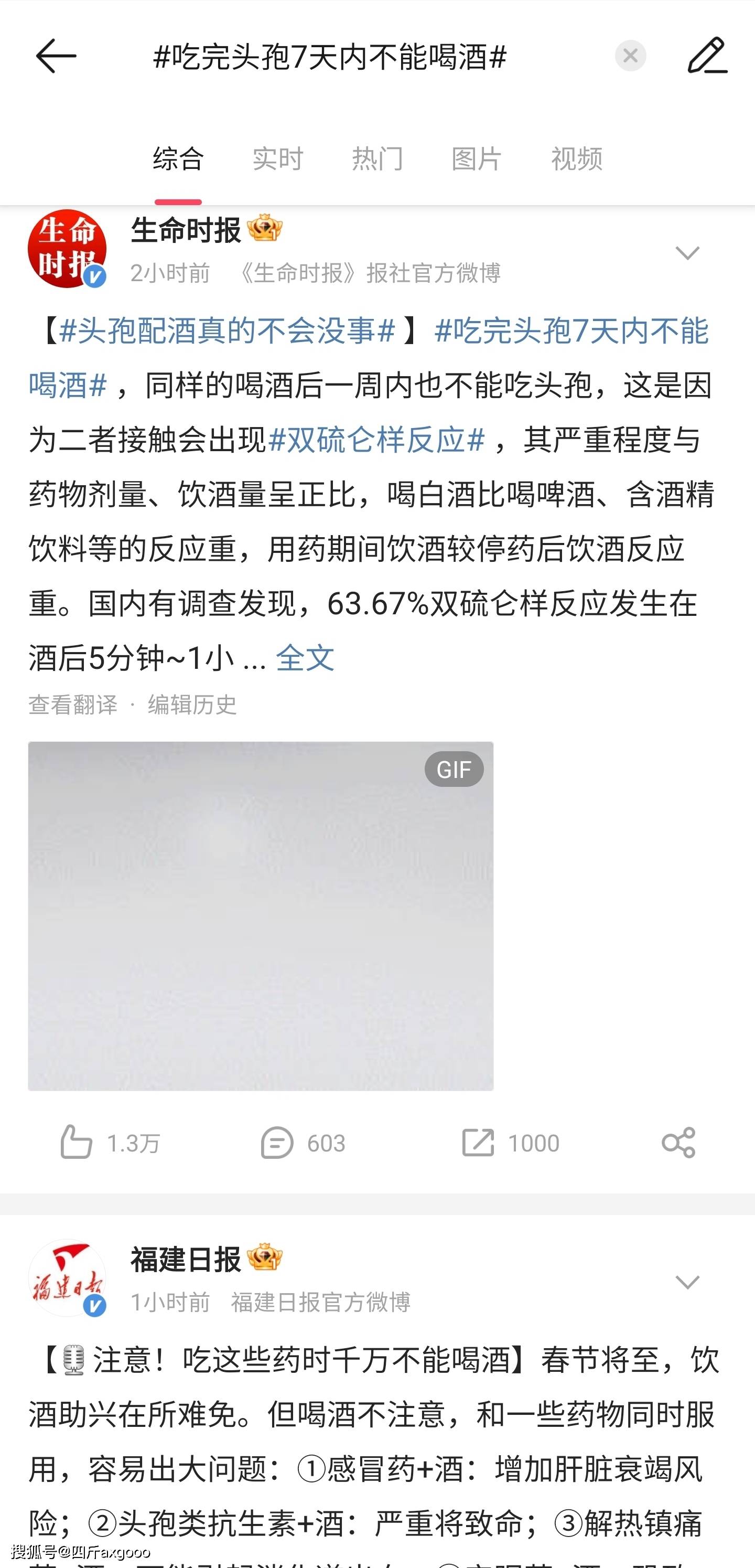
Task: Switch to the 热门 tab
Action: point(377,159)
